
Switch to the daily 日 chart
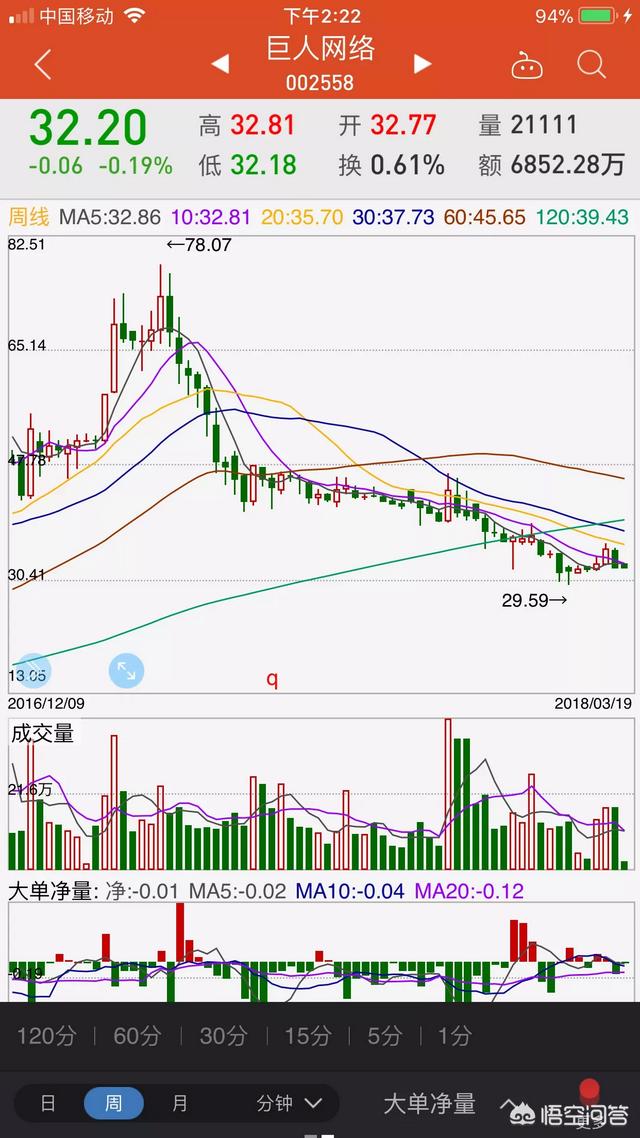[x=48, y=1103]
